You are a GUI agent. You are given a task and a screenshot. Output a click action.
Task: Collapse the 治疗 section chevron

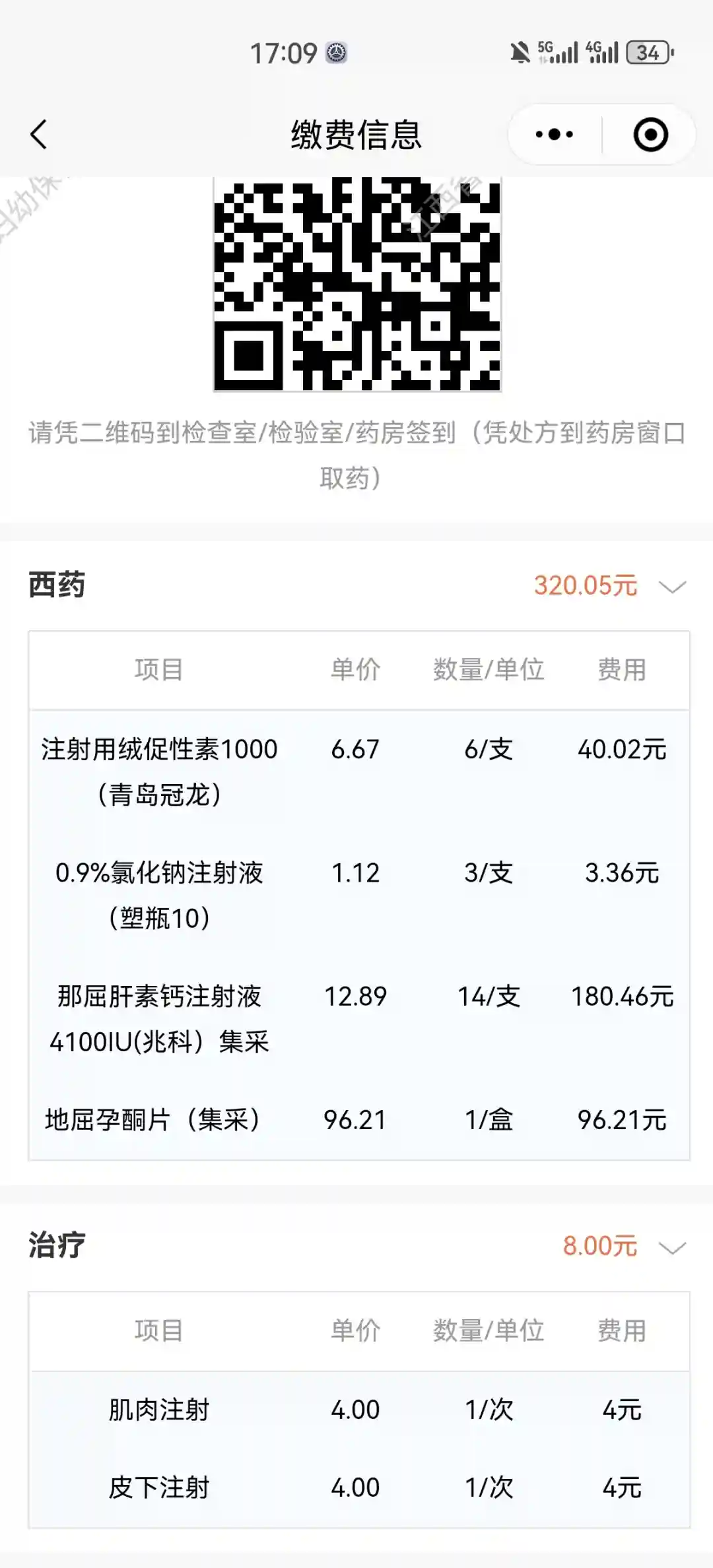(x=672, y=1247)
